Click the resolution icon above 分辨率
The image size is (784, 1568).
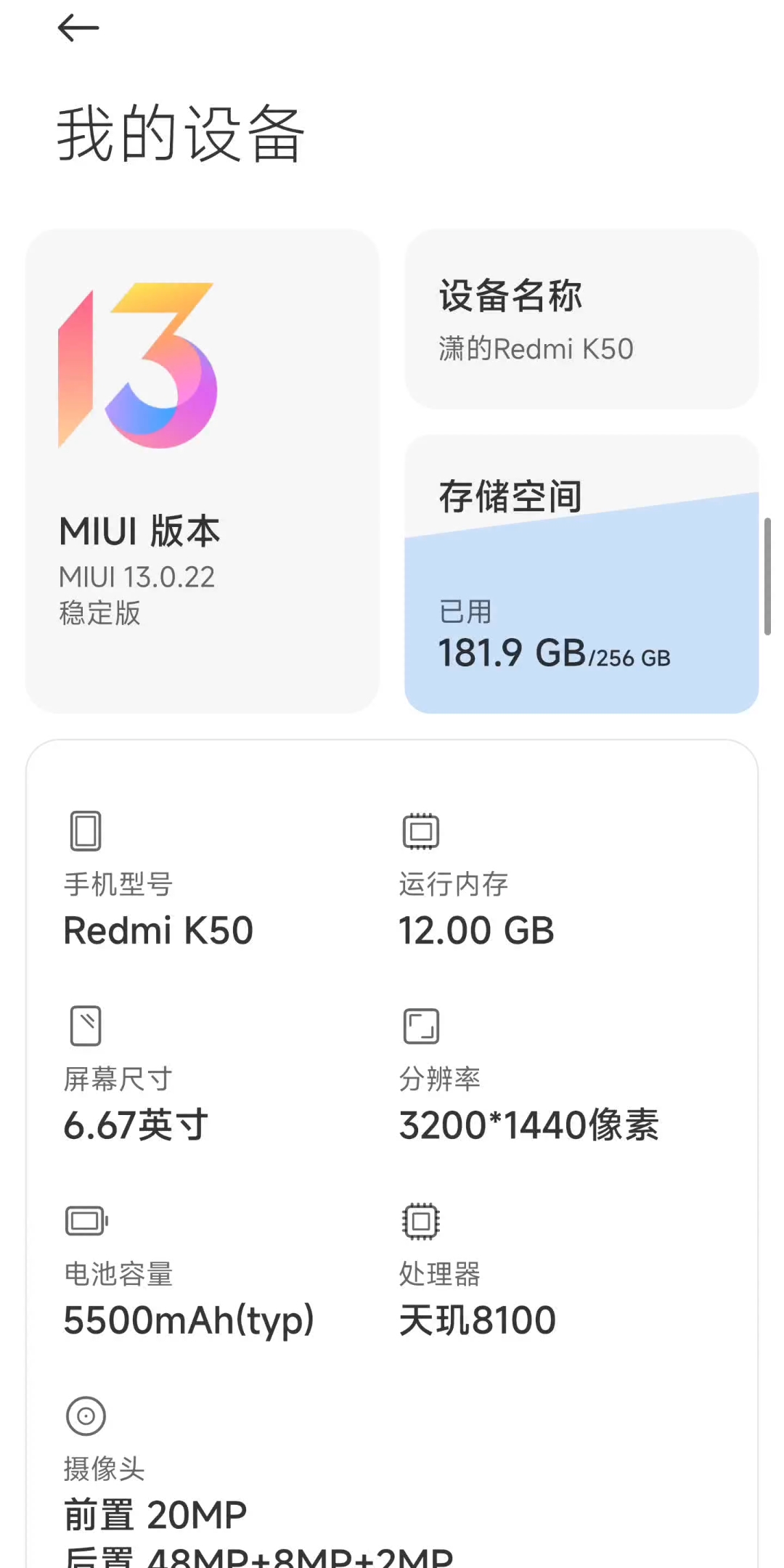click(x=420, y=1025)
